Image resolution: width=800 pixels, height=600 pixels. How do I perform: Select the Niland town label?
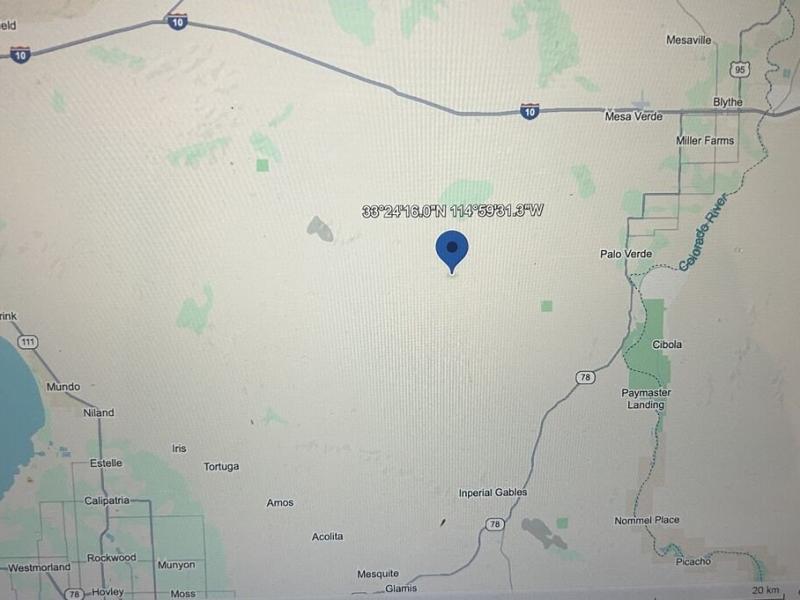coord(98,412)
